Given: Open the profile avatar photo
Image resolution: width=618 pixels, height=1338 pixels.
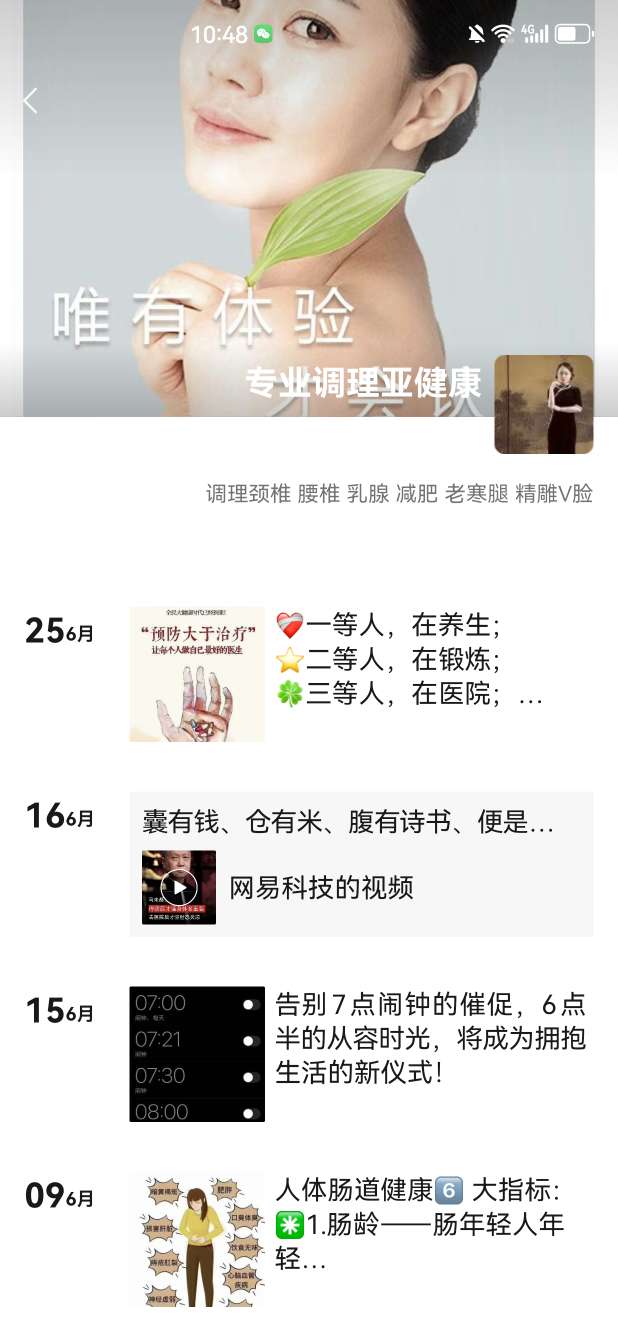Looking at the screenshot, I should (x=544, y=404).
